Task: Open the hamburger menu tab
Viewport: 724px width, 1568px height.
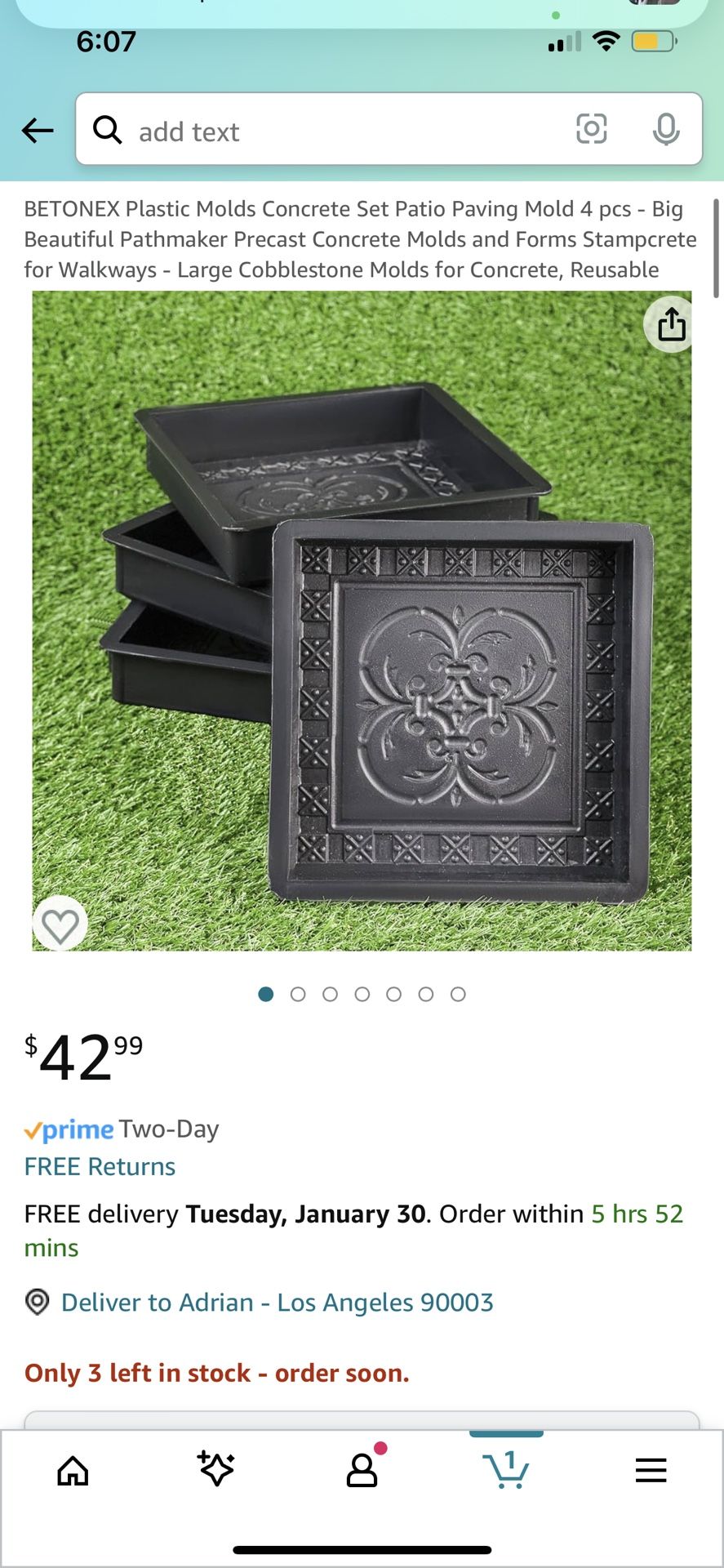Action: 651,1470
